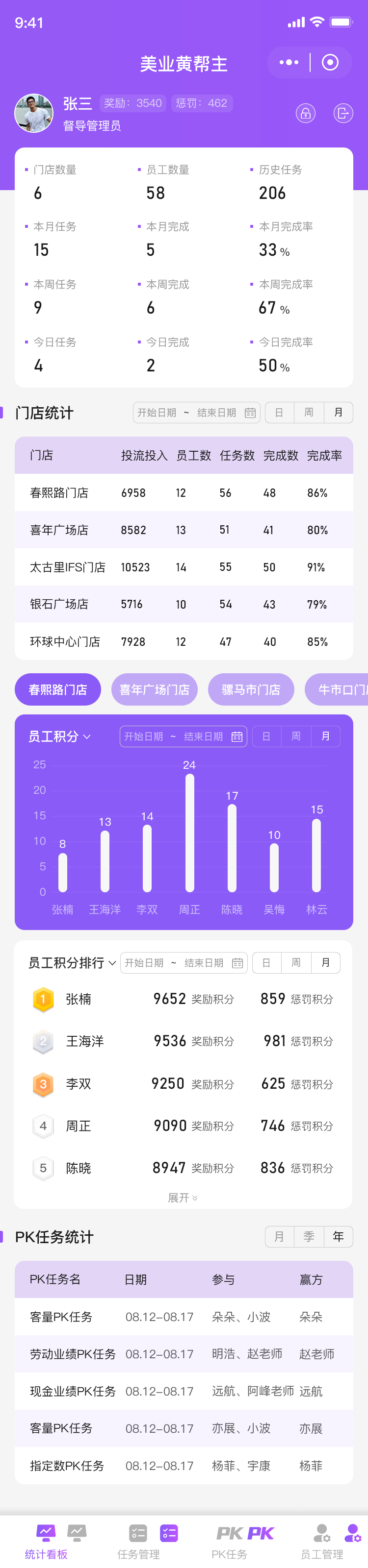This screenshot has height=1568, width=368.
Task: Open the date range picker in 门店统计
Action: 196,413
